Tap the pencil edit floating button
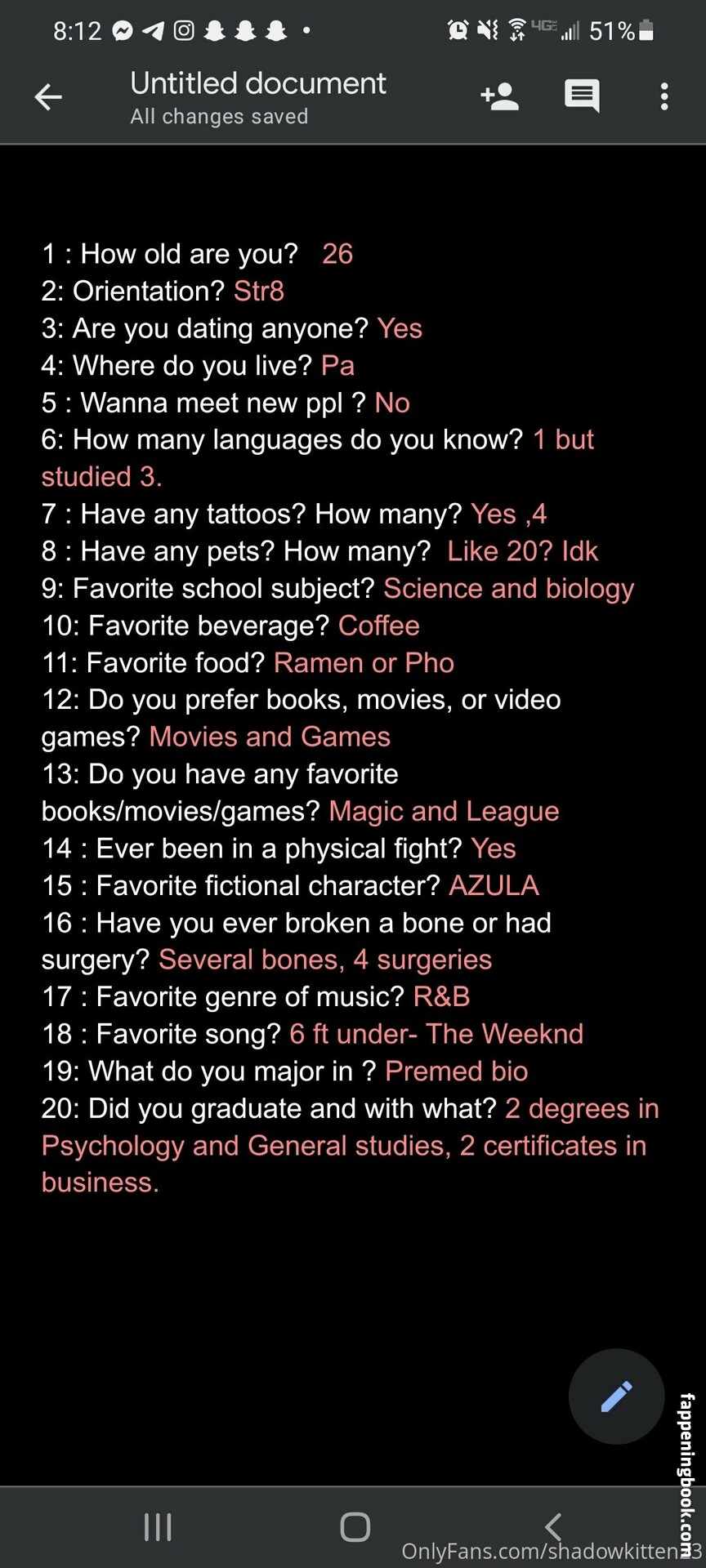The width and height of the screenshot is (706, 1568). pyautogui.click(x=616, y=1396)
